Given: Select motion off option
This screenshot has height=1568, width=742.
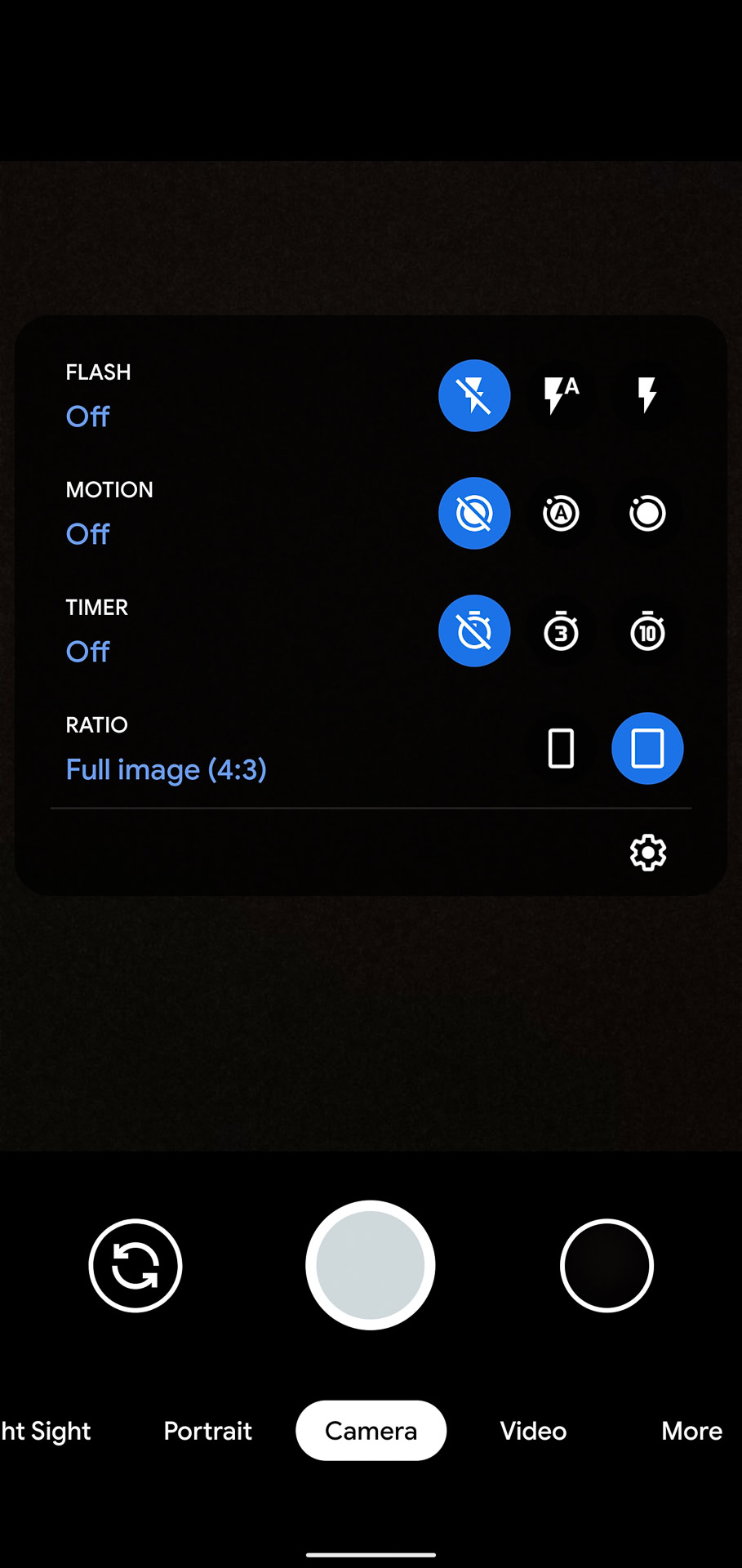Looking at the screenshot, I should [x=474, y=514].
